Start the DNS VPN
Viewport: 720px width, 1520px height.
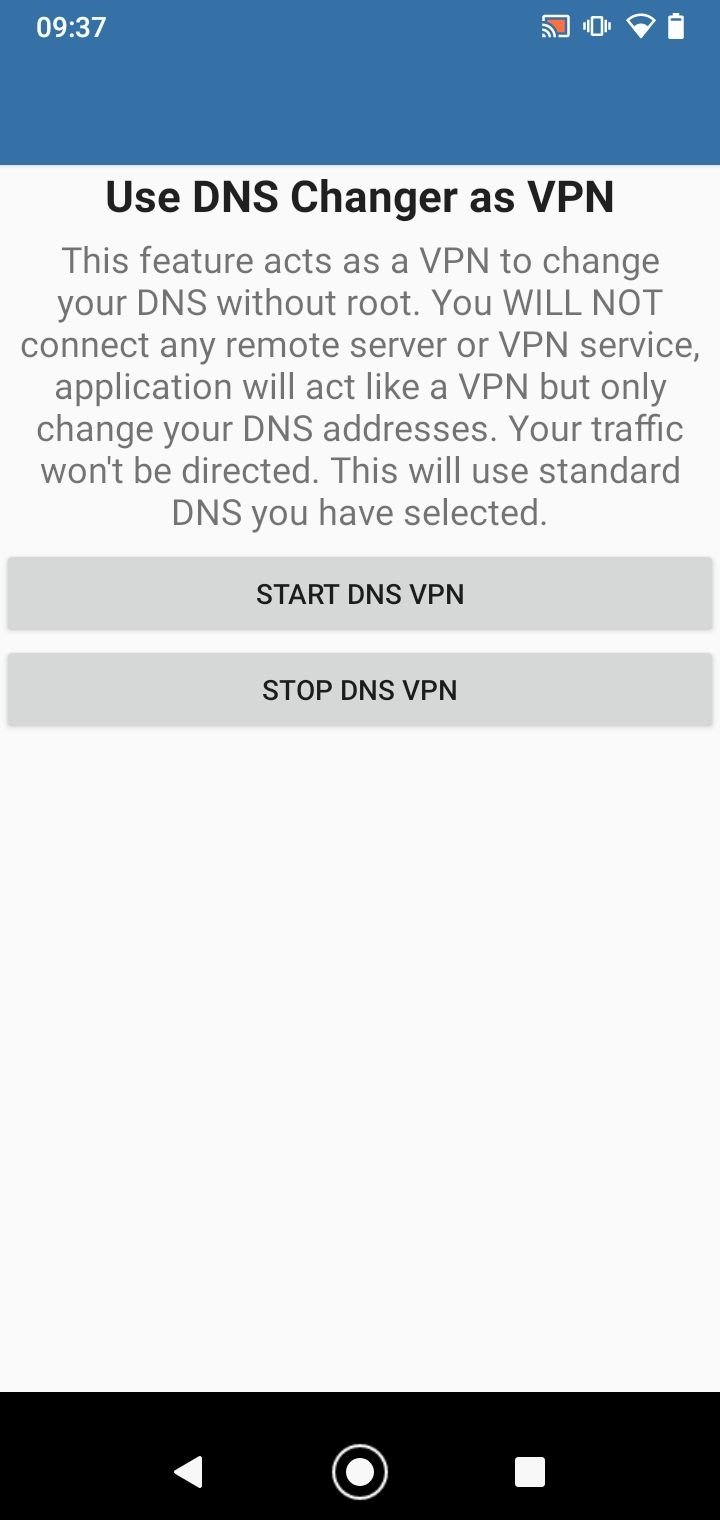360,594
